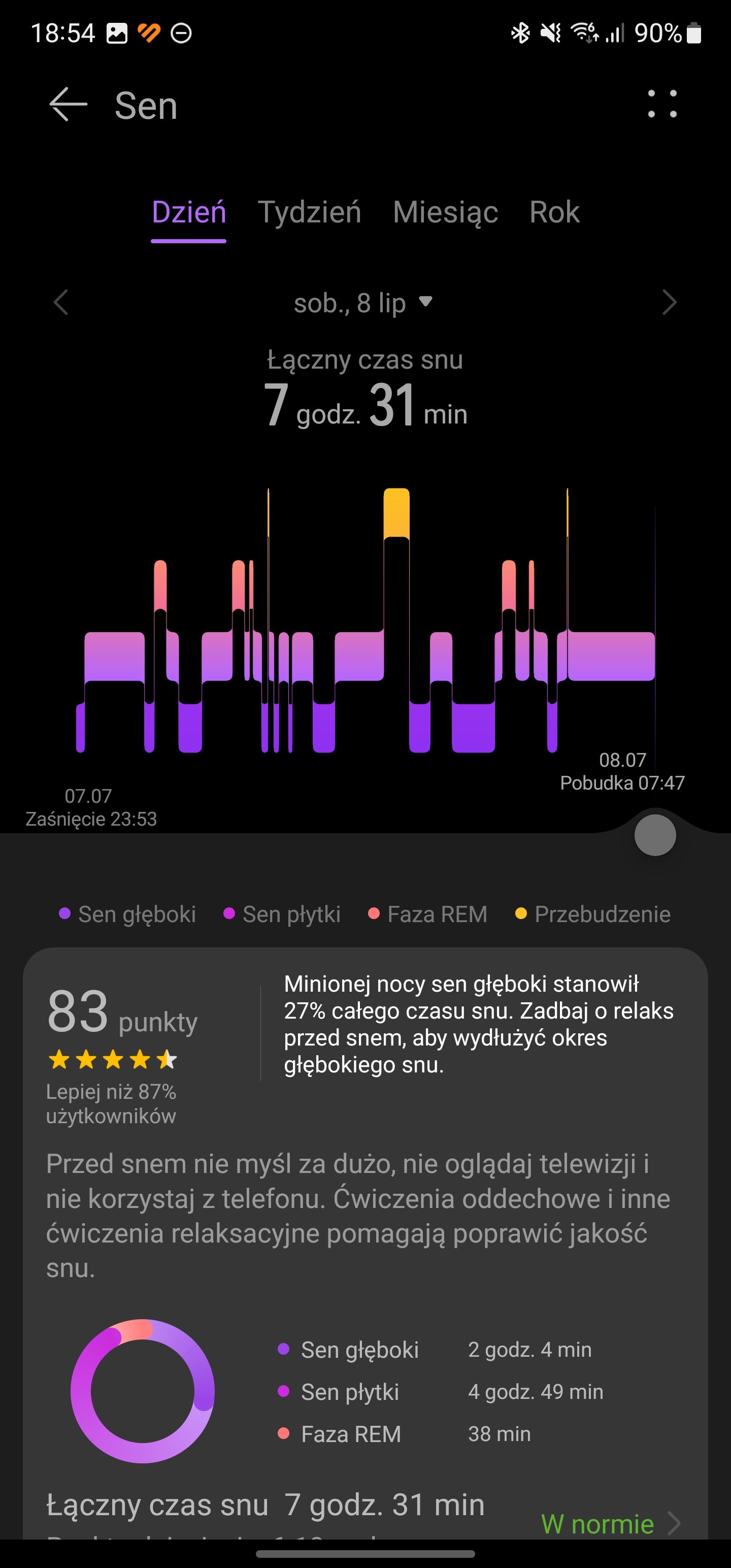The height and width of the screenshot is (1568, 731).
Task: Open the four-dot more options menu
Action: point(661,104)
